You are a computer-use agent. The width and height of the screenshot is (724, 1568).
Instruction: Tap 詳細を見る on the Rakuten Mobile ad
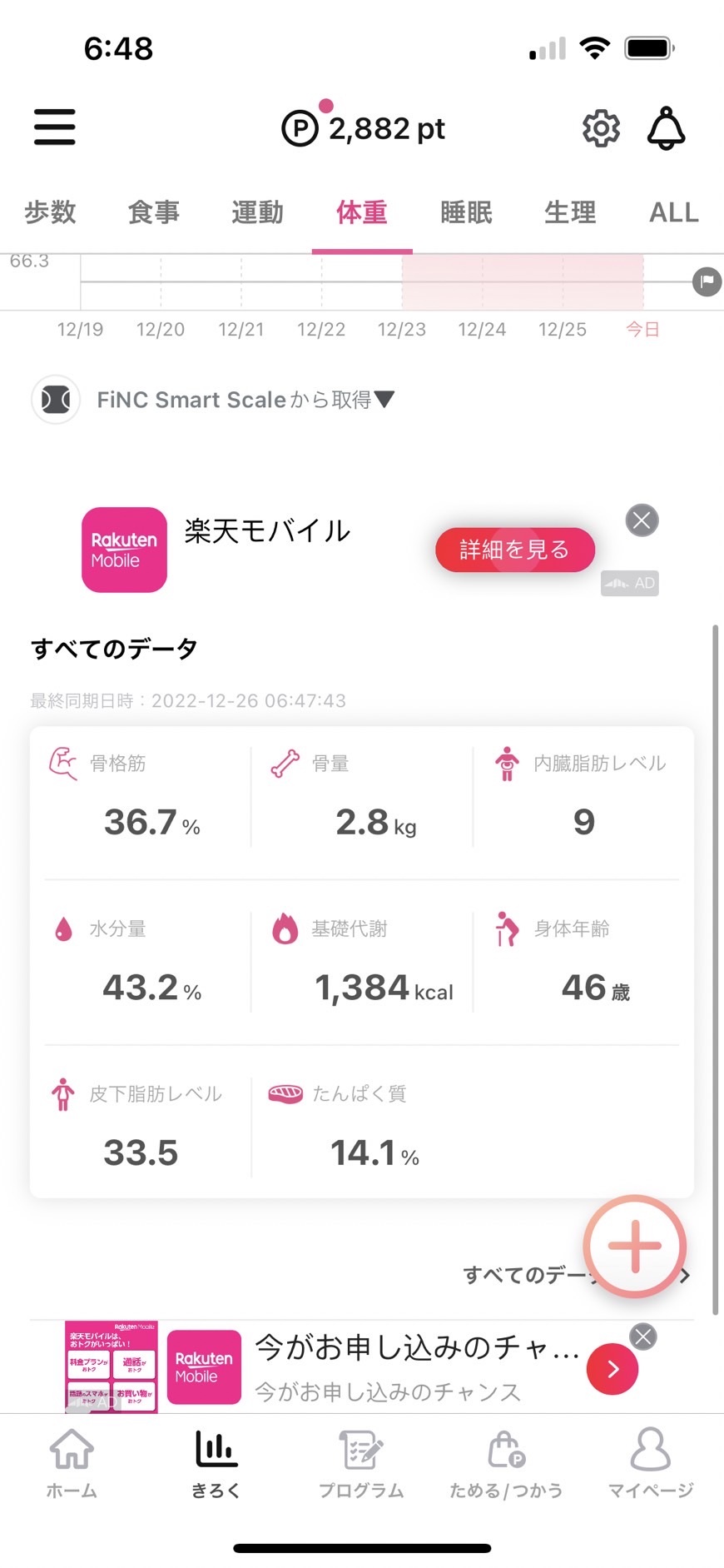(x=515, y=550)
